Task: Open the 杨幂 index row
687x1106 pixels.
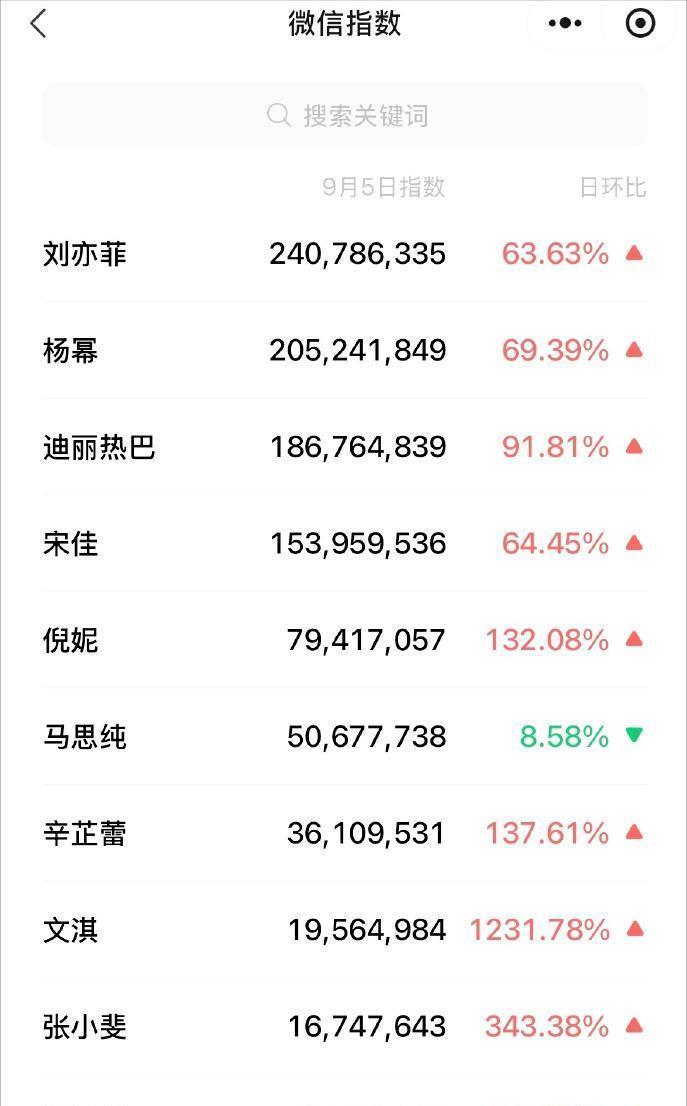Action: [x=344, y=350]
